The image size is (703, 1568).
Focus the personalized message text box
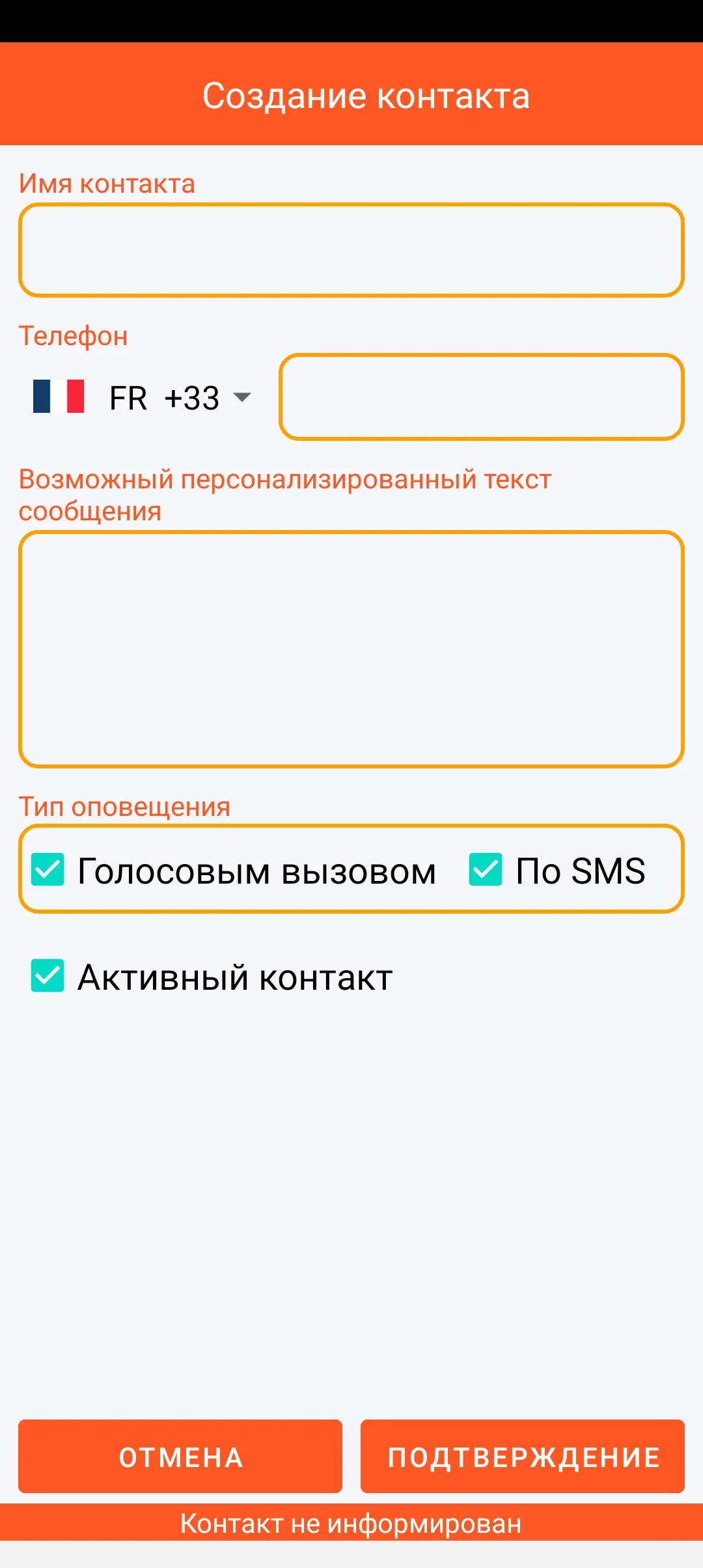coord(351,649)
